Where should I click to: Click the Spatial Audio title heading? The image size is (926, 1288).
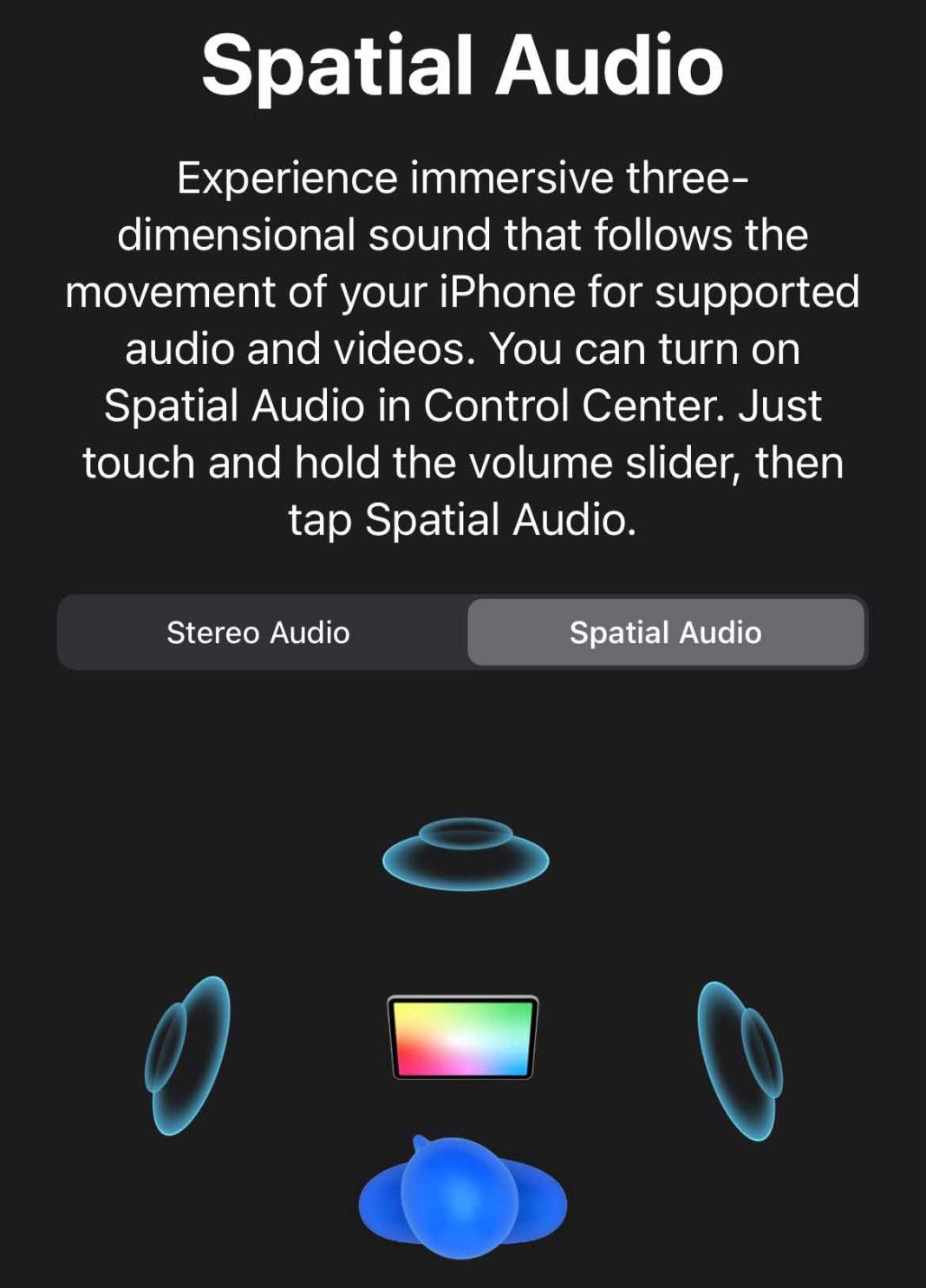[x=463, y=65]
